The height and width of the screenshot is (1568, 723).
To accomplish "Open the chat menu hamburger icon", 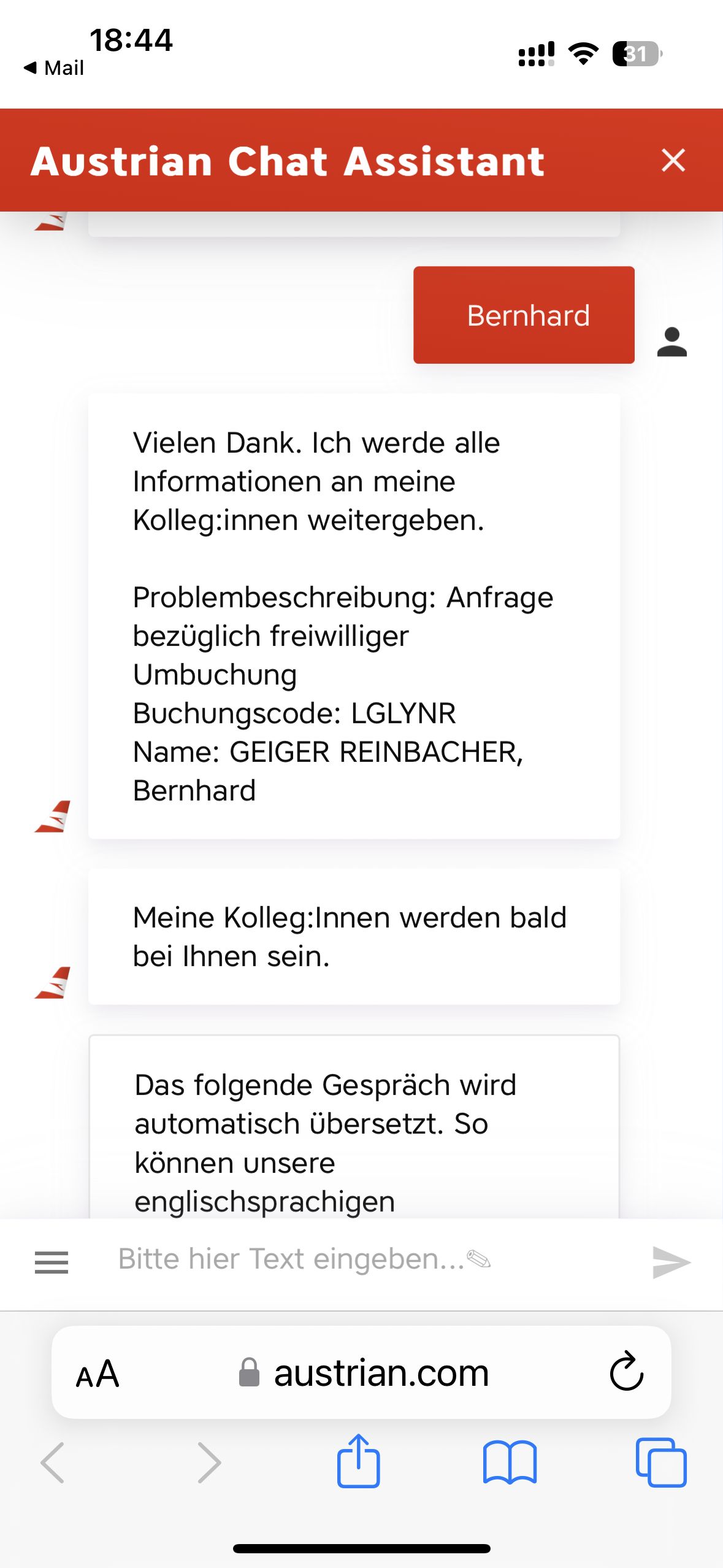I will coord(52,1262).
